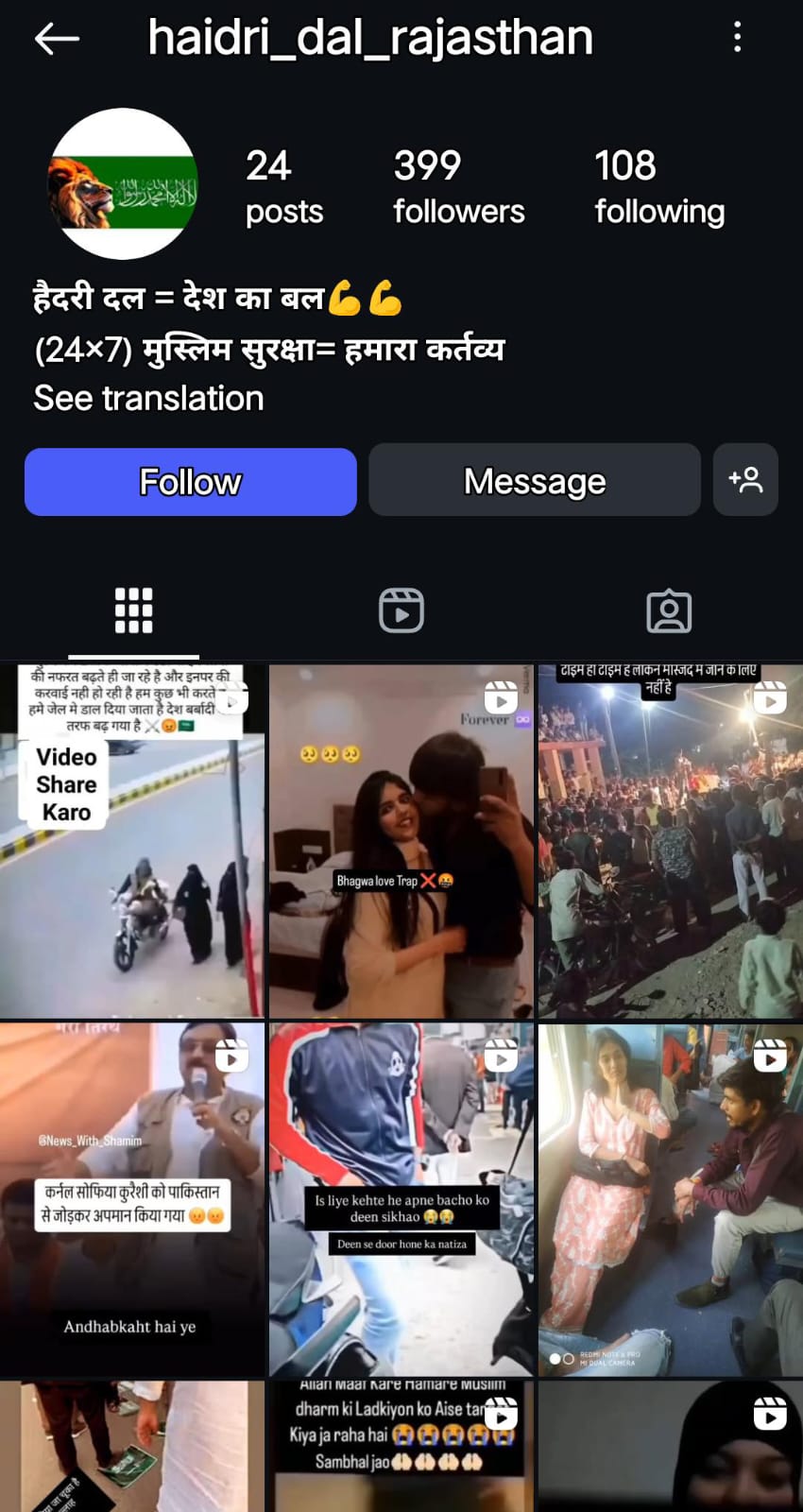Open the 'Sambhal jao' reel
Image resolution: width=803 pixels, height=1512 pixels.
[x=401, y=1446]
